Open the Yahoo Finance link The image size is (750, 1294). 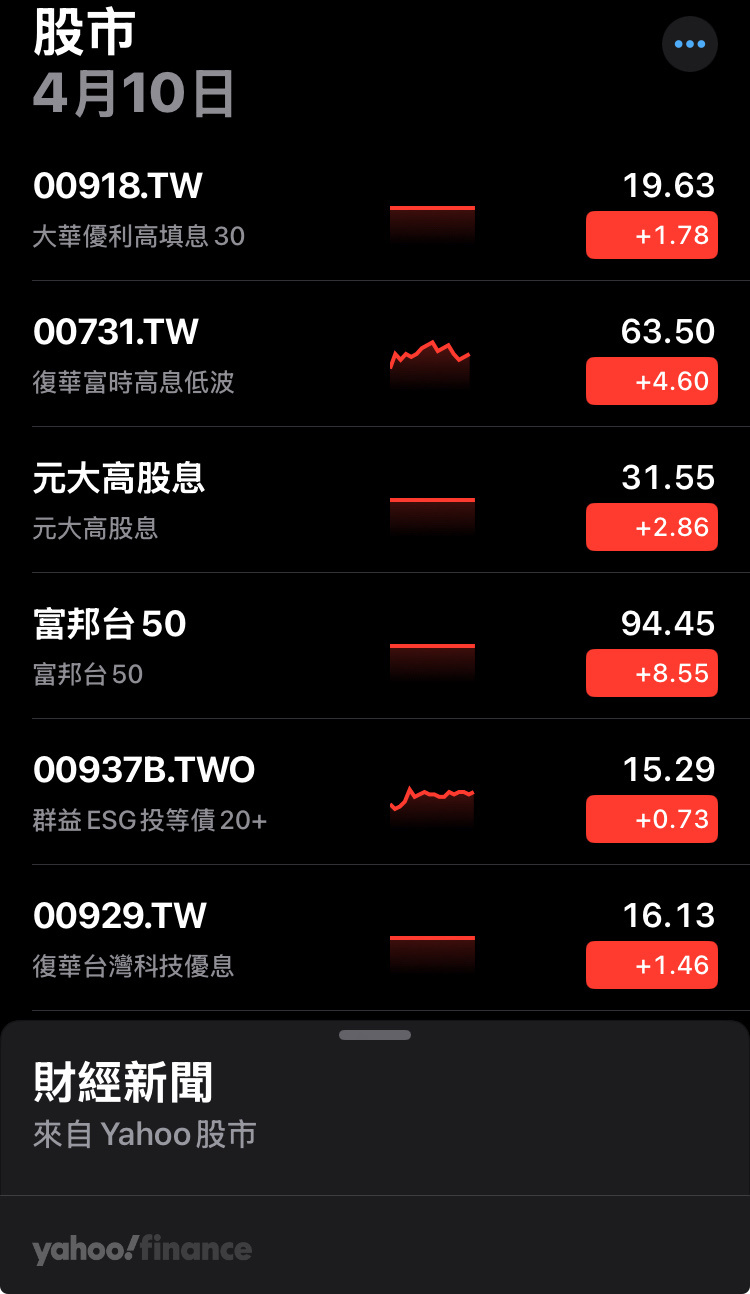pos(142,1249)
